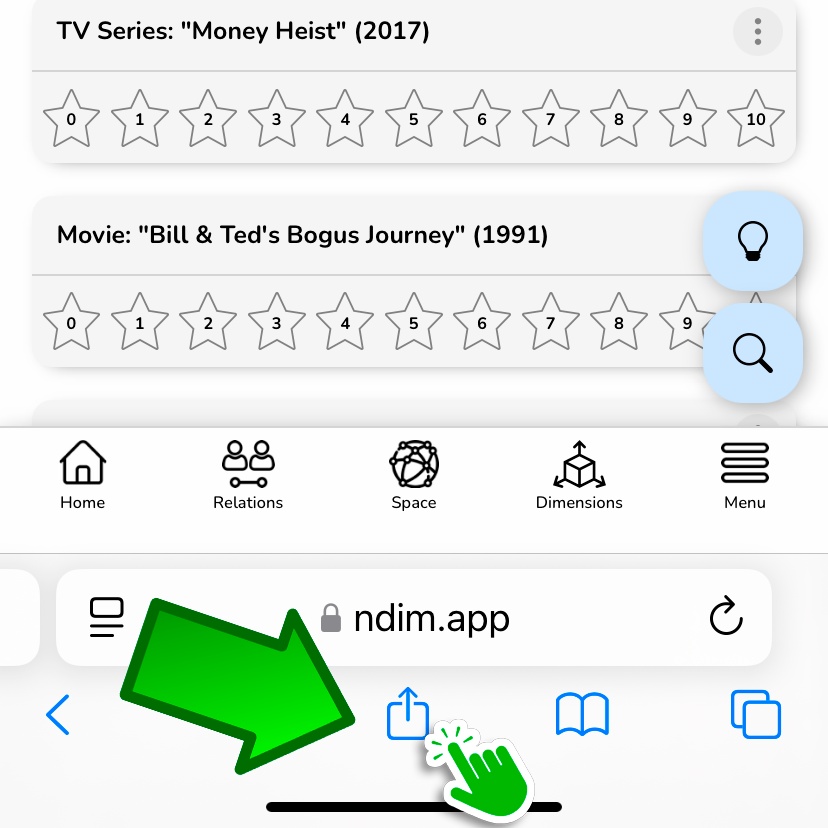Open the Safari share sheet
This screenshot has height=828, width=828.
point(408,715)
